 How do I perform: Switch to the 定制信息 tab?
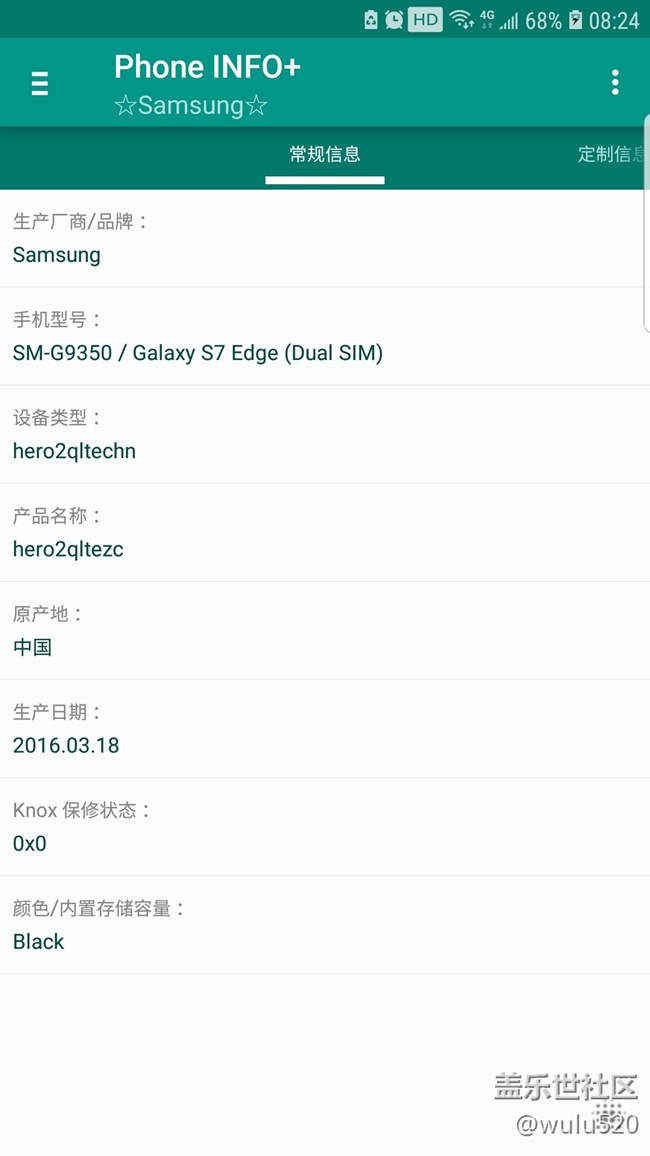(611, 155)
